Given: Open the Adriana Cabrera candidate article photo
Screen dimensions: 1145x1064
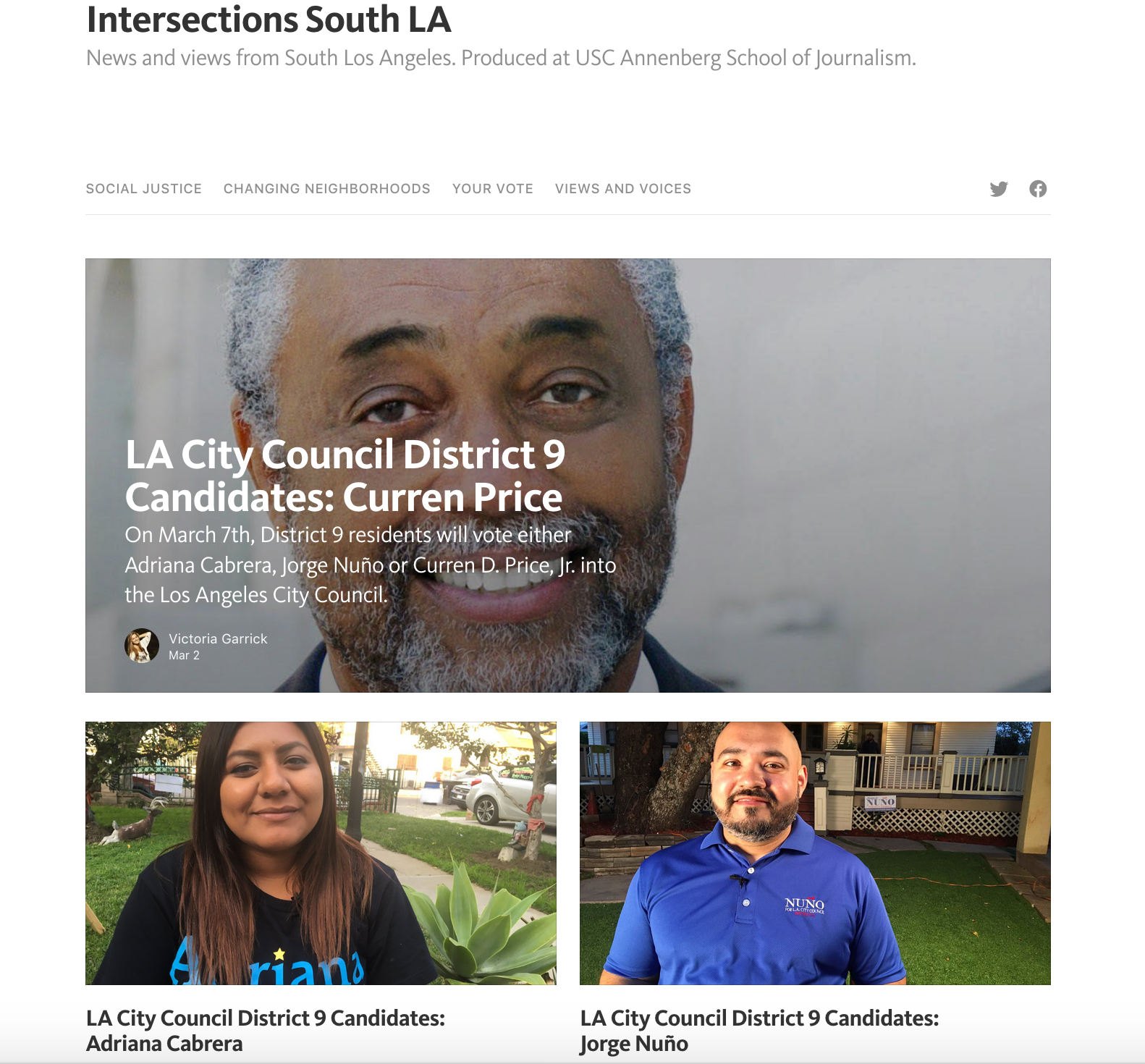Looking at the screenshot, I should pos(321,853).
